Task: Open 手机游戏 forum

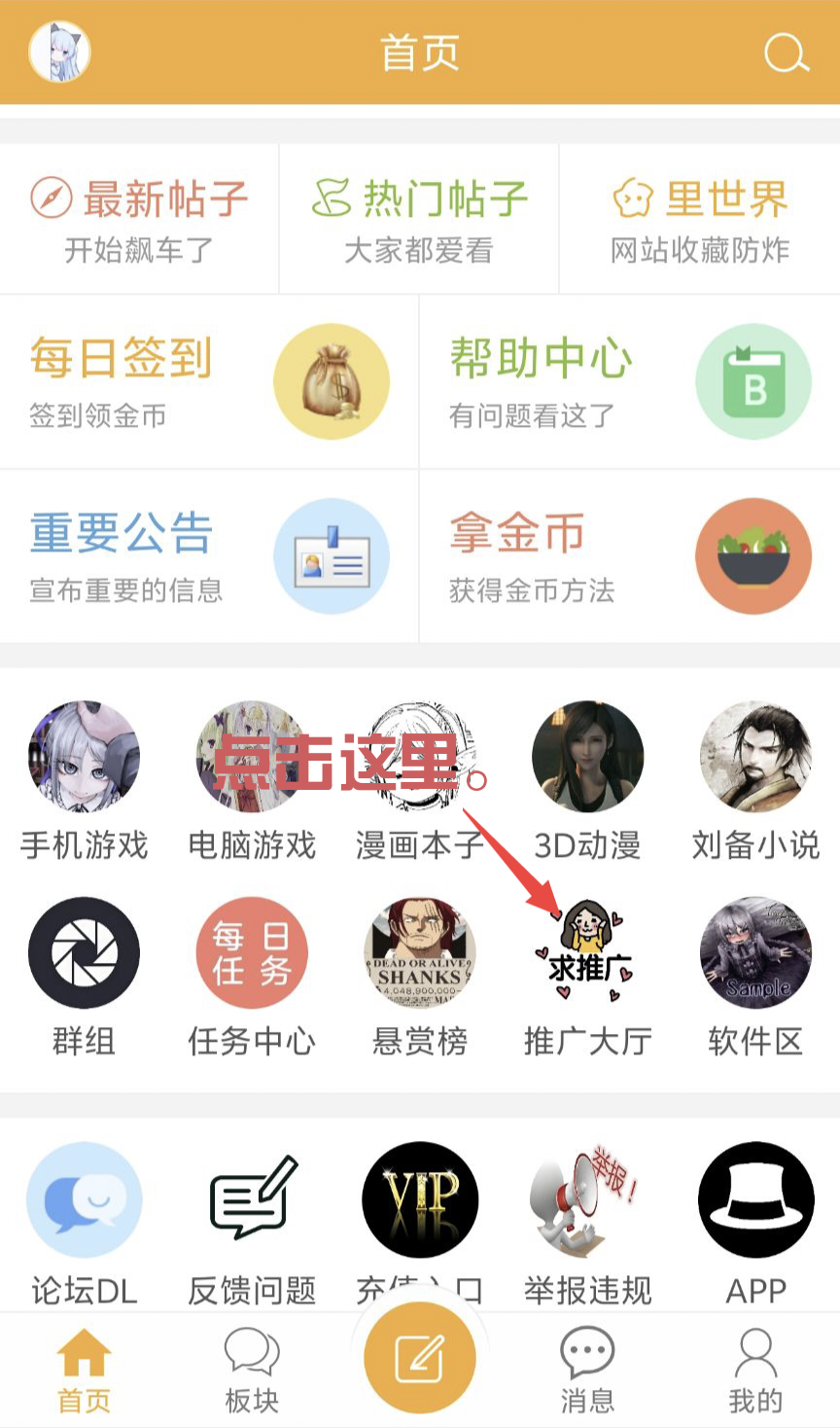Action: coord(84,780)
